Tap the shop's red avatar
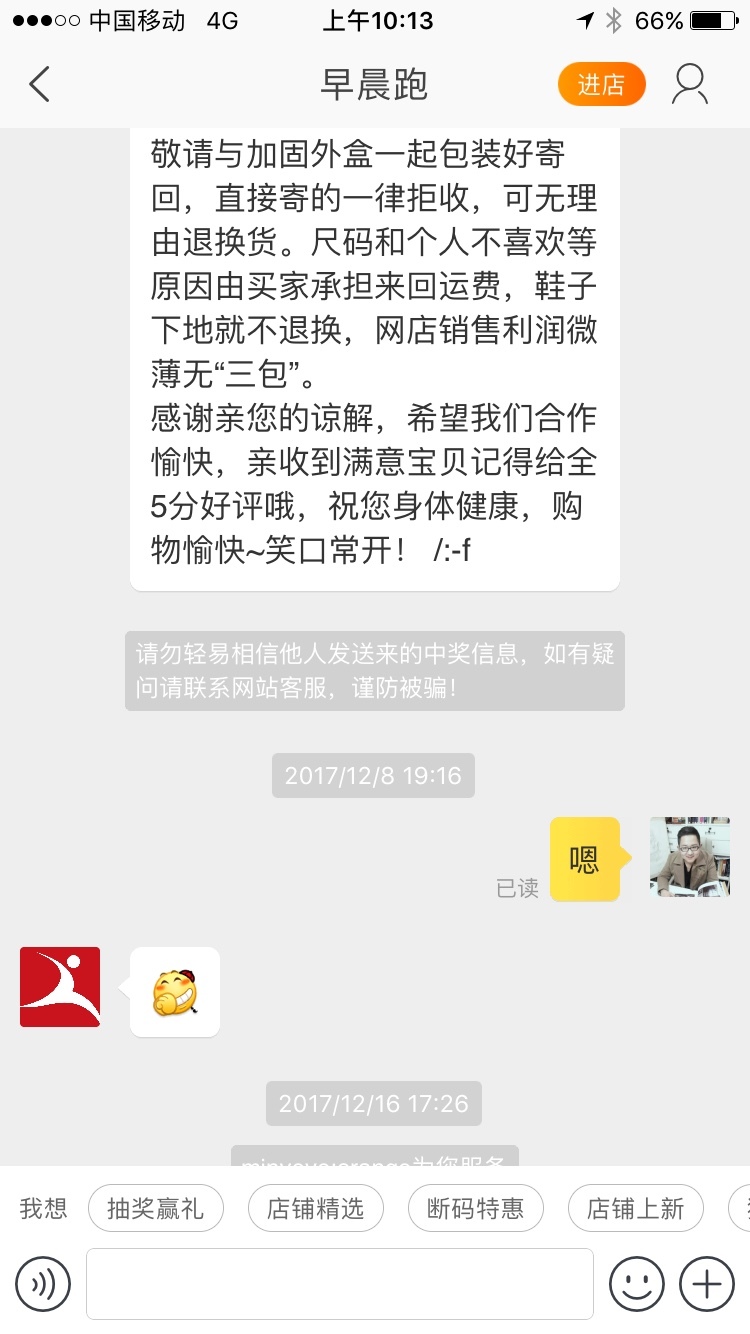The image size is (750, 1334). pyautogui.click(x=60, y=987)
